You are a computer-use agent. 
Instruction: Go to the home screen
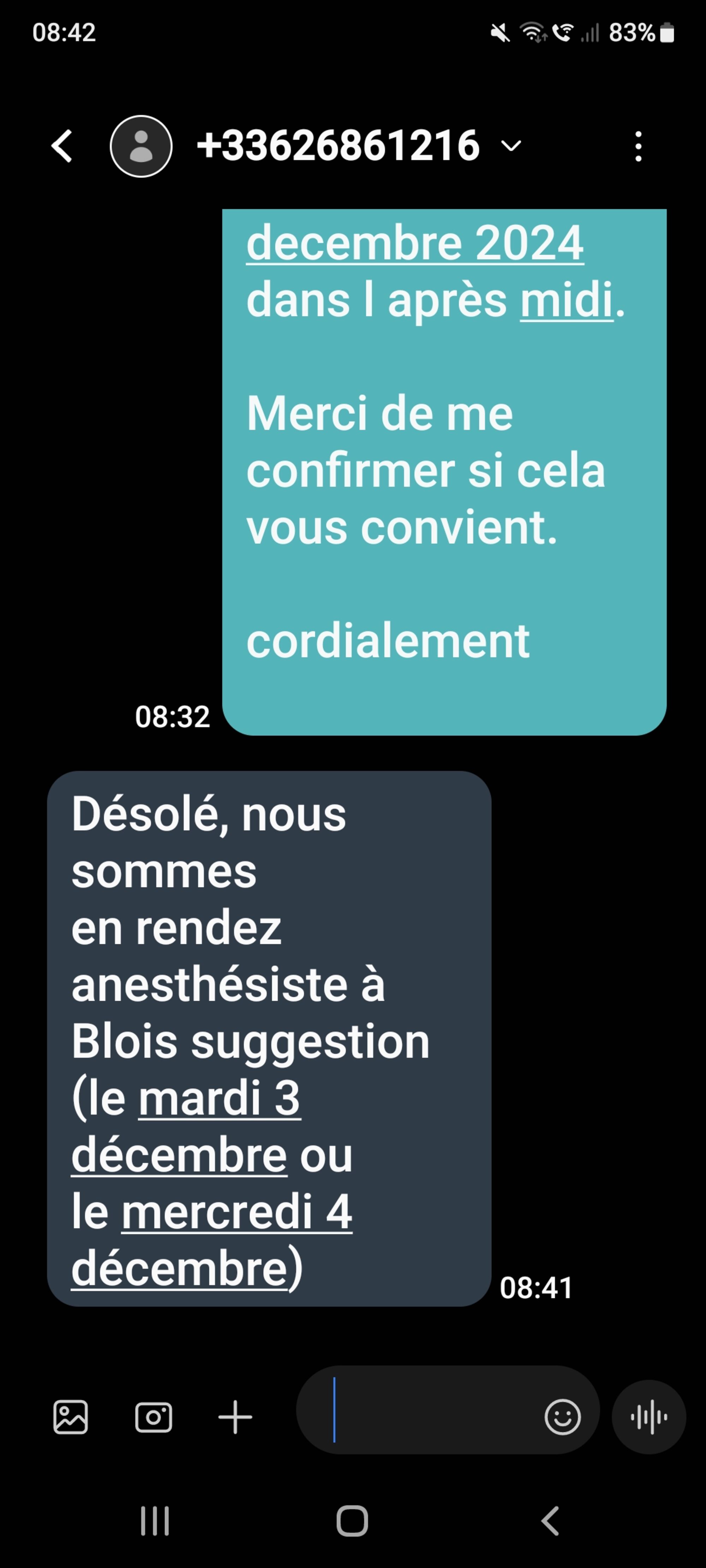352,1521
